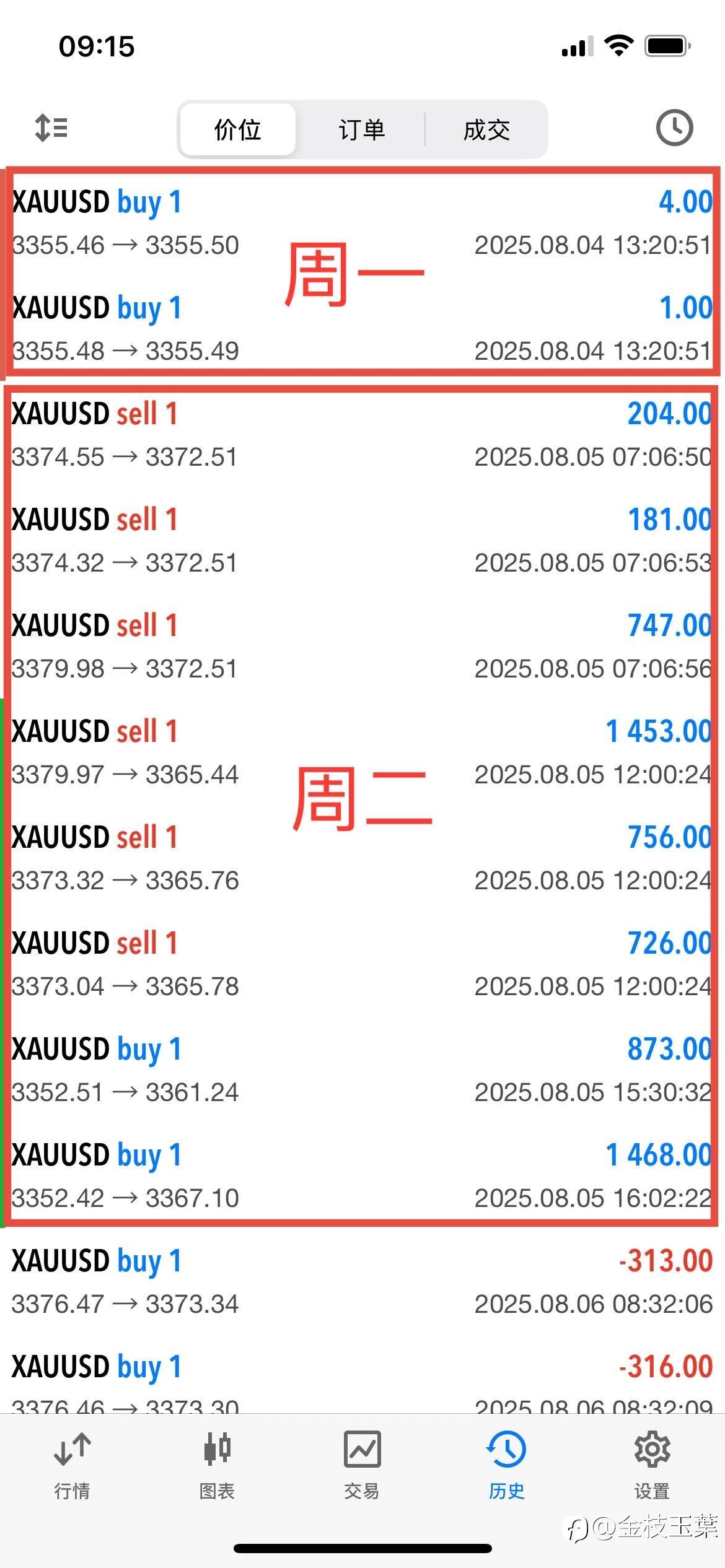Open the 设置 tab
725x1568 pixels.
click(x=652, y=1466)
